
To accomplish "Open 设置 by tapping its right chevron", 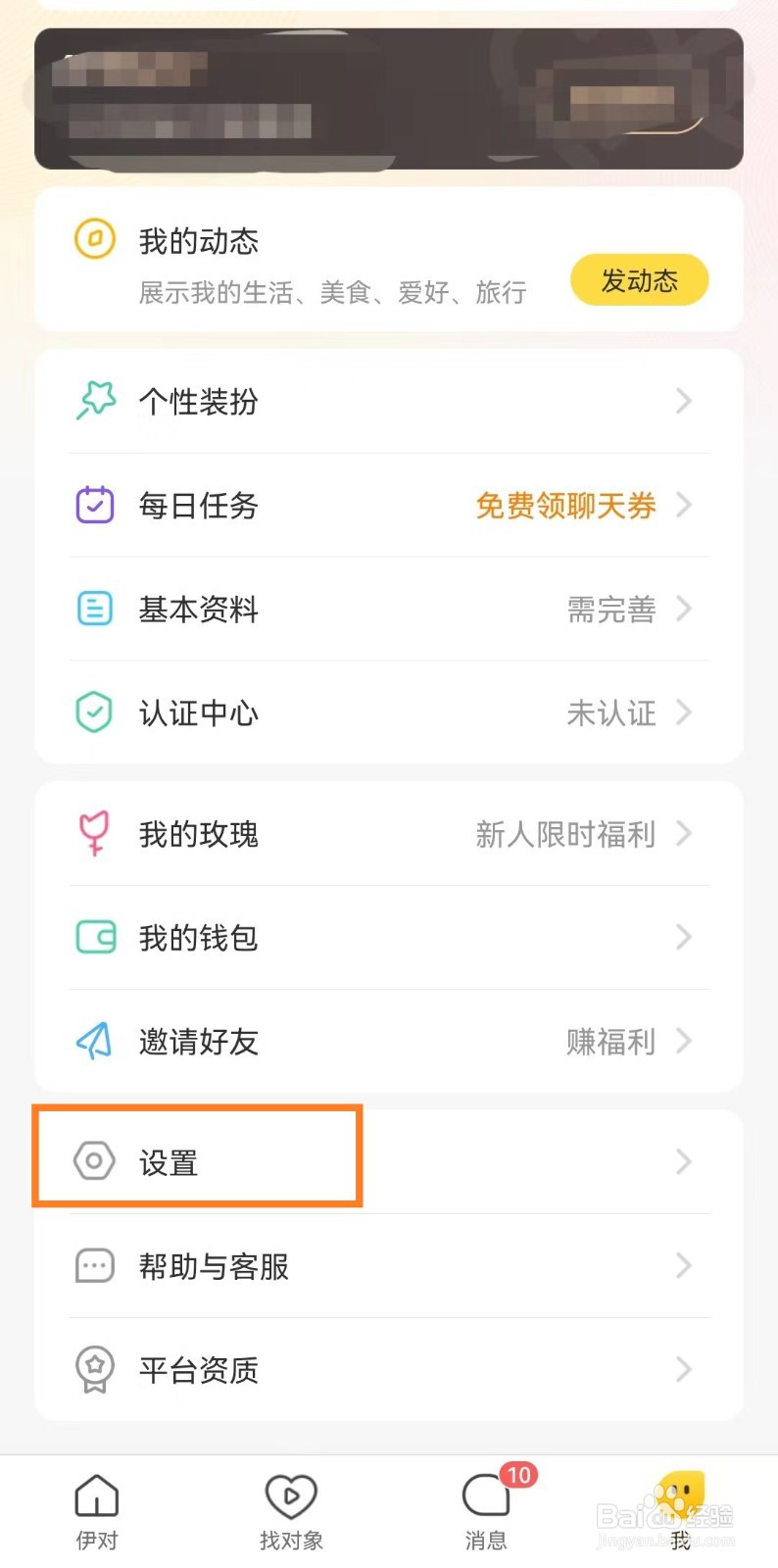I will coord(684,1162).
